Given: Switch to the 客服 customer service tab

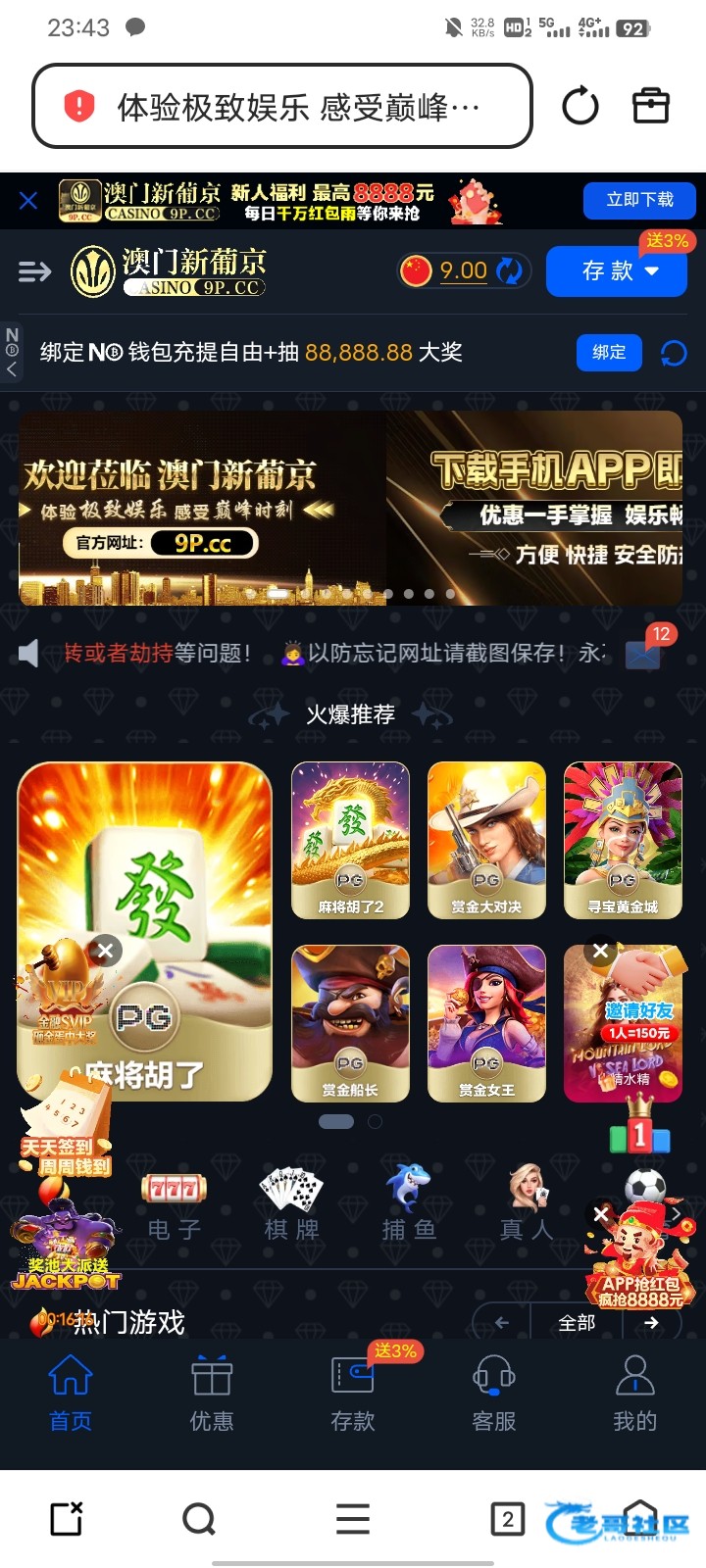Looking at the screenshot, I should [x=494, y=1394].
